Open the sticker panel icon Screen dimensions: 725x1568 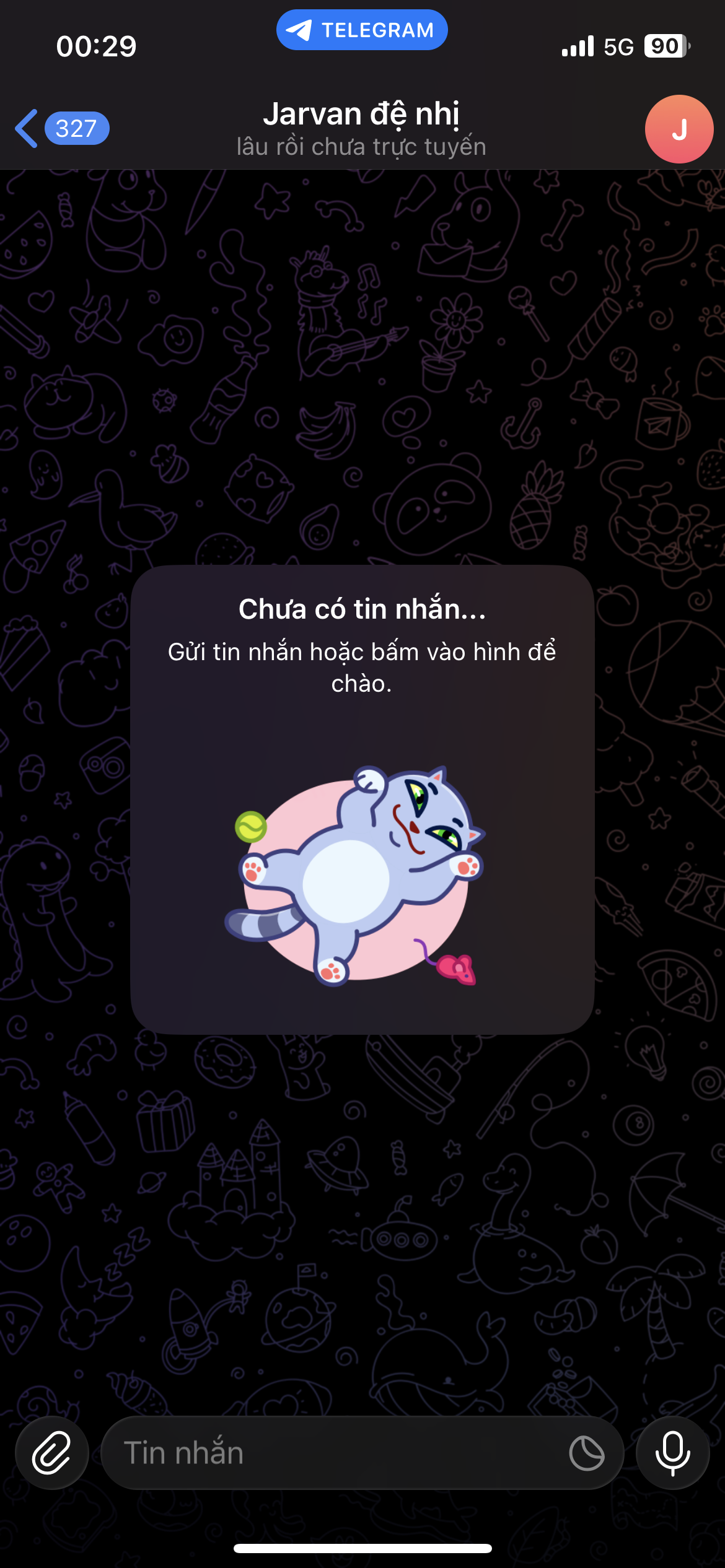[x=586, y=1453]
